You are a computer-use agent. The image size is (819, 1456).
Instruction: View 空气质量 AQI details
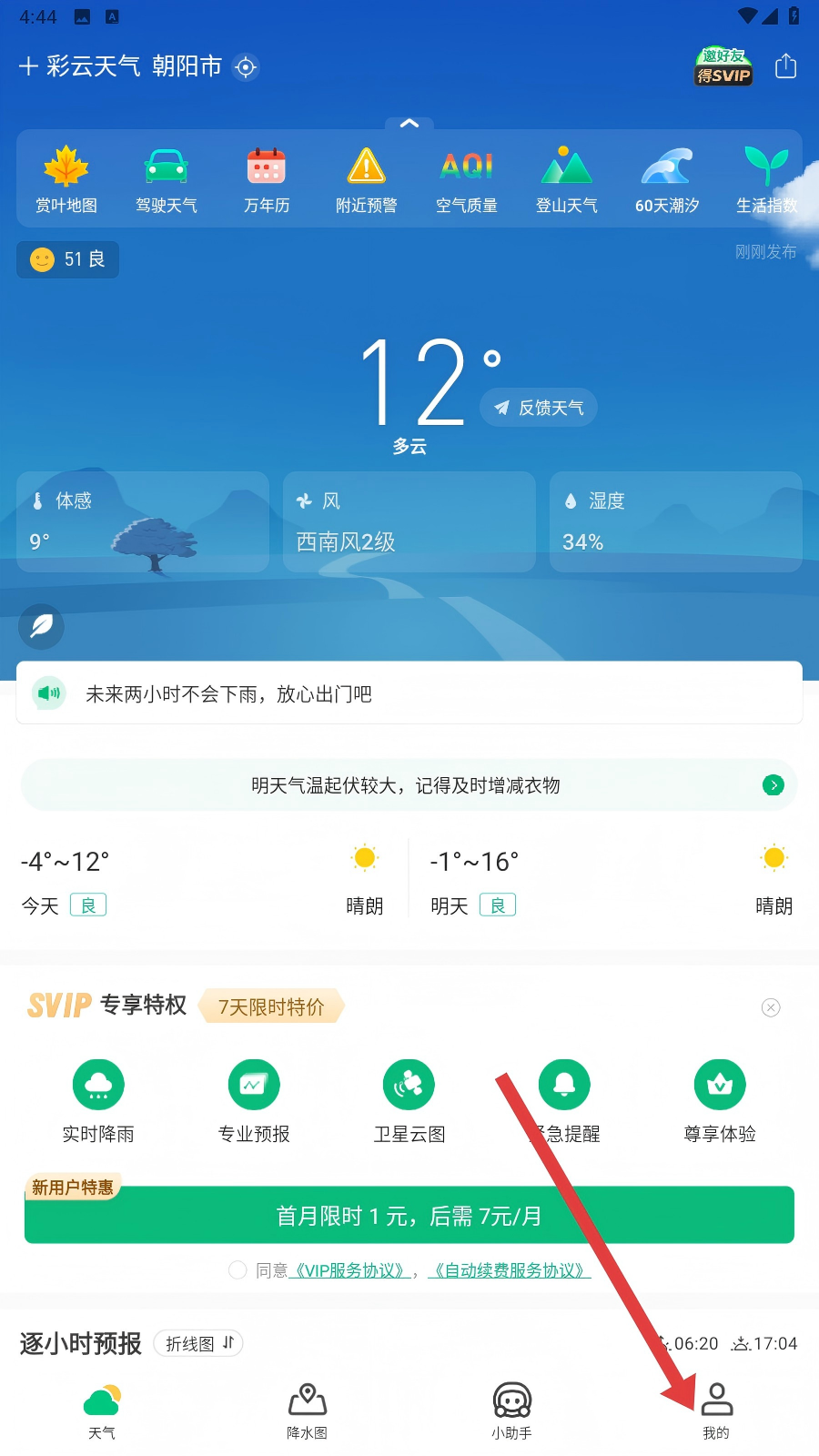tap(467, 179)
